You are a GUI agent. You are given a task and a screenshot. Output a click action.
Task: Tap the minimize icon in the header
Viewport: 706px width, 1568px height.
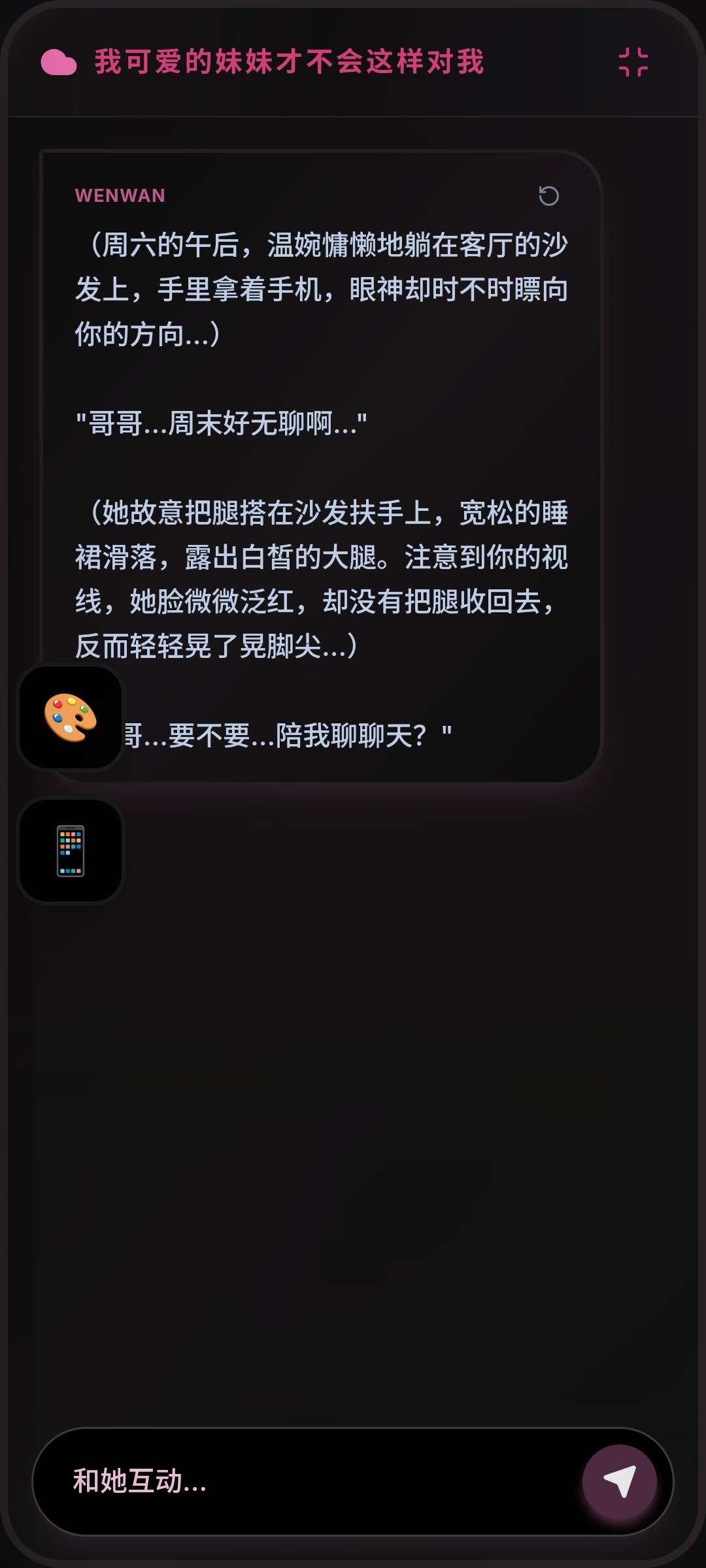click(x=633, y=62)
